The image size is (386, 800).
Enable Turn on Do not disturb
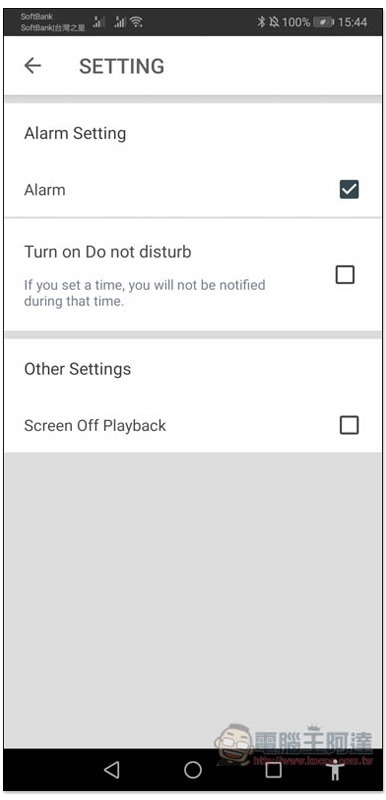point(345,275)
